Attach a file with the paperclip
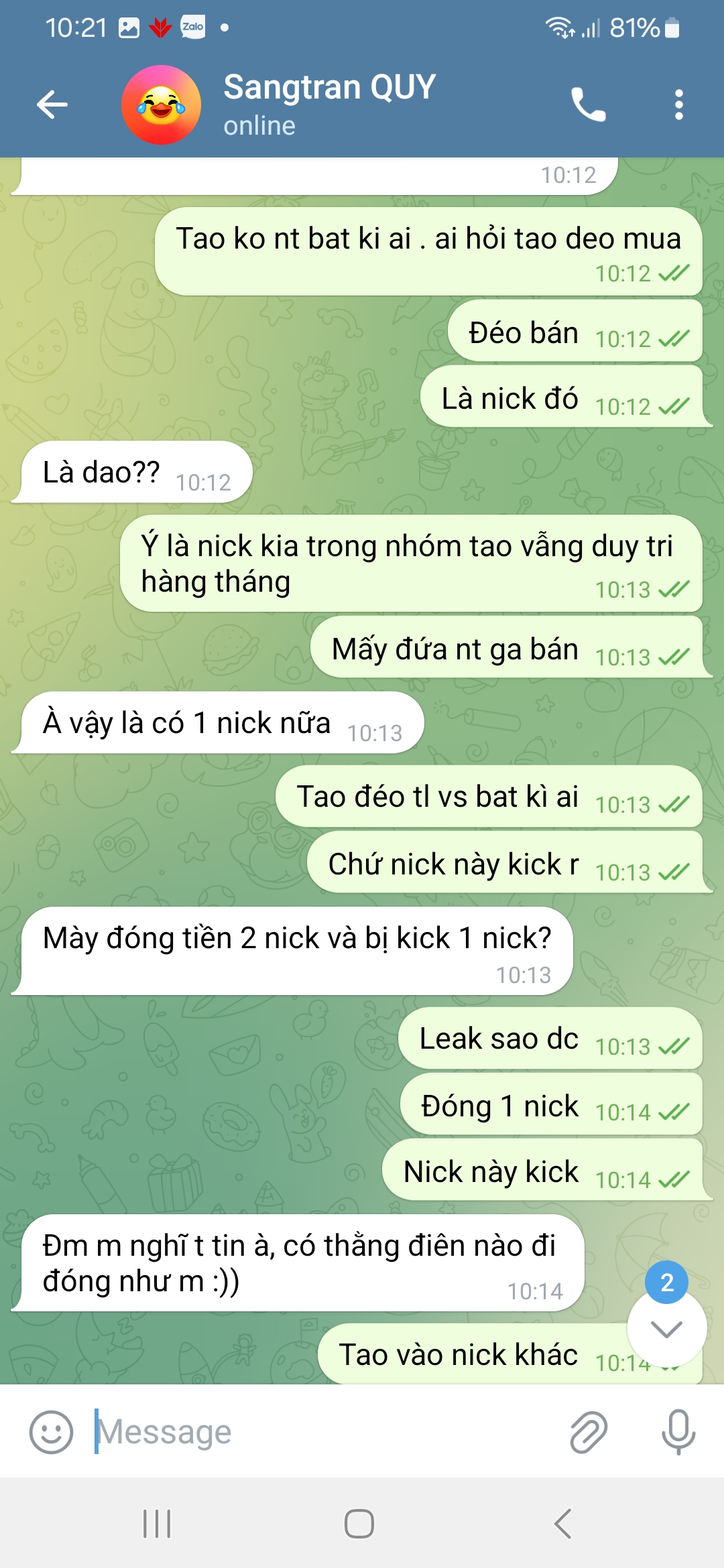The image size is (724, 1568). click(589, 1432)
